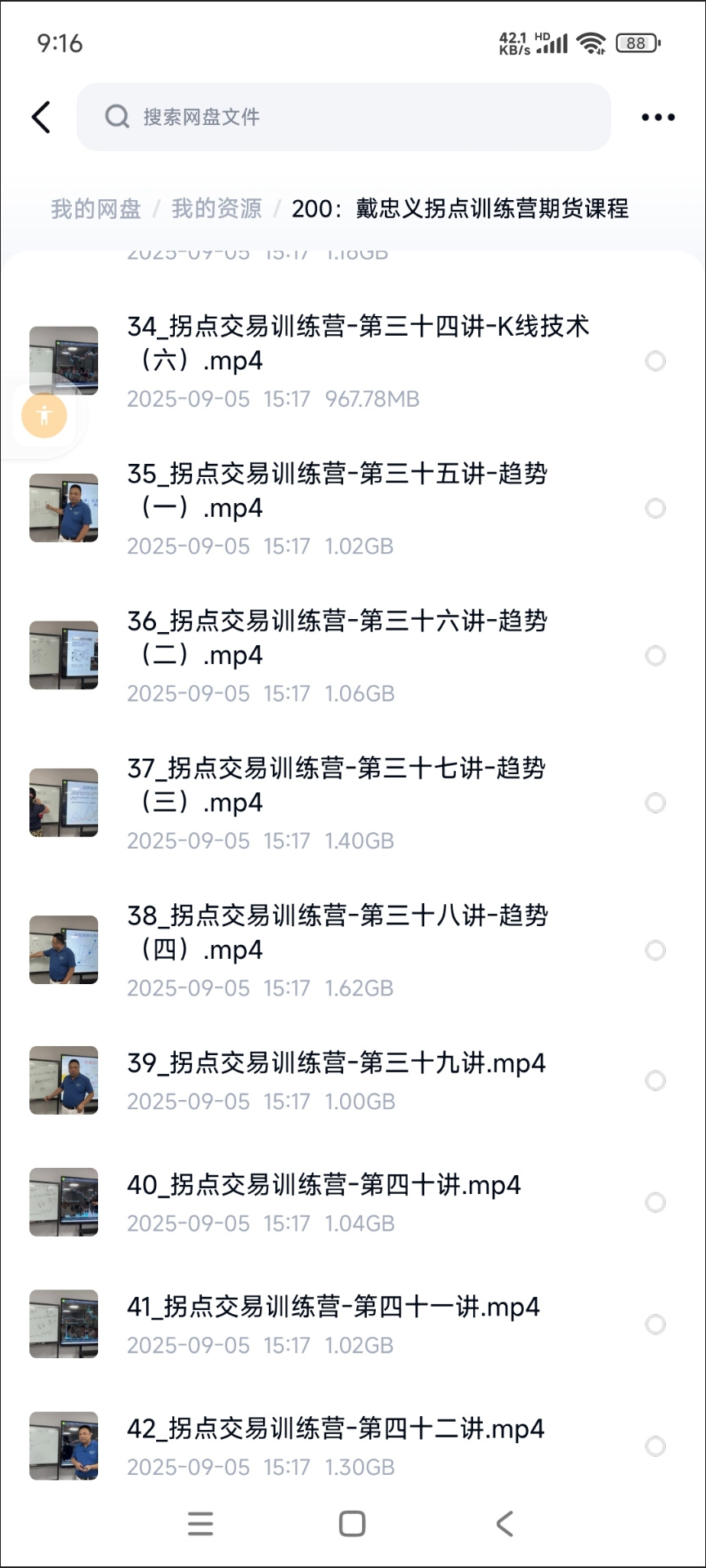
Task: Return to the home screen
Action: click(x=352, y=1524)
